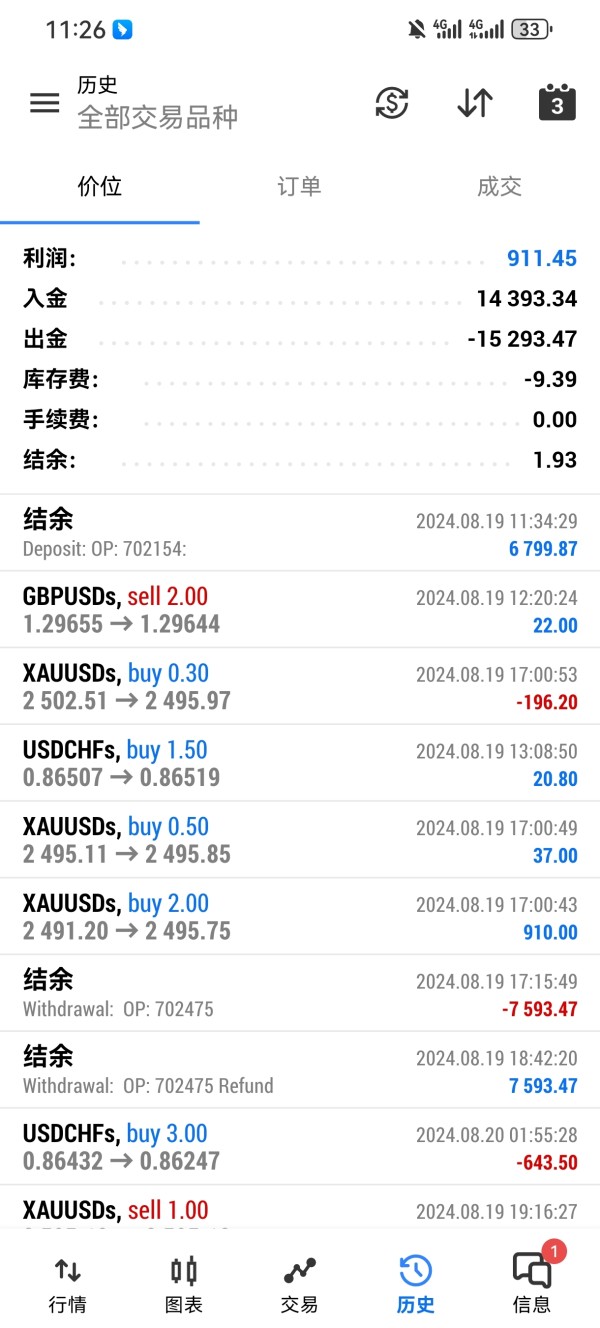Switch to the 订单 tab
Image resolution: width=600 pixels, height=1328 pixels.
(x=299, y=186)
